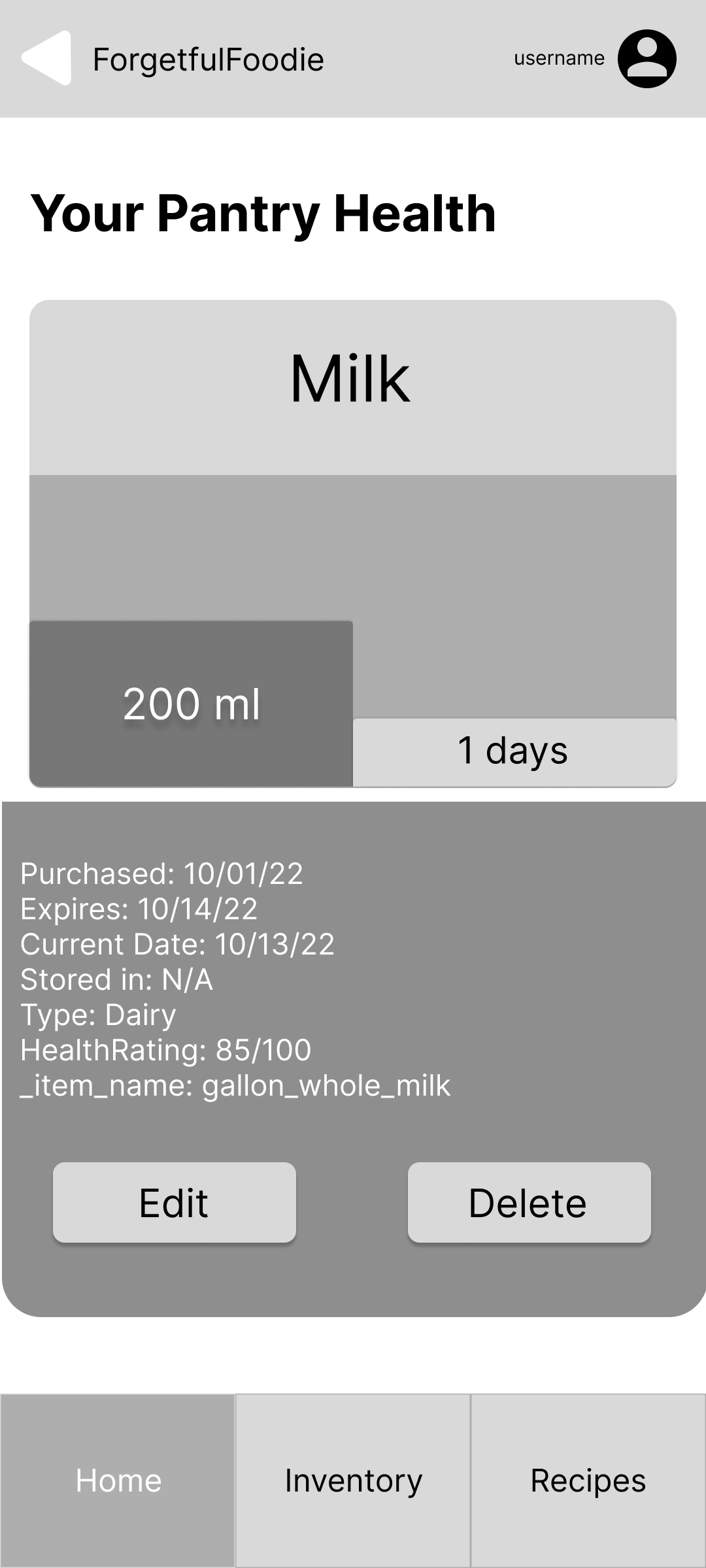Image resolution: width=706 pixels, height=1568 pixels.
Task: Switch to the Home tab
Action: coord(118,1480)
